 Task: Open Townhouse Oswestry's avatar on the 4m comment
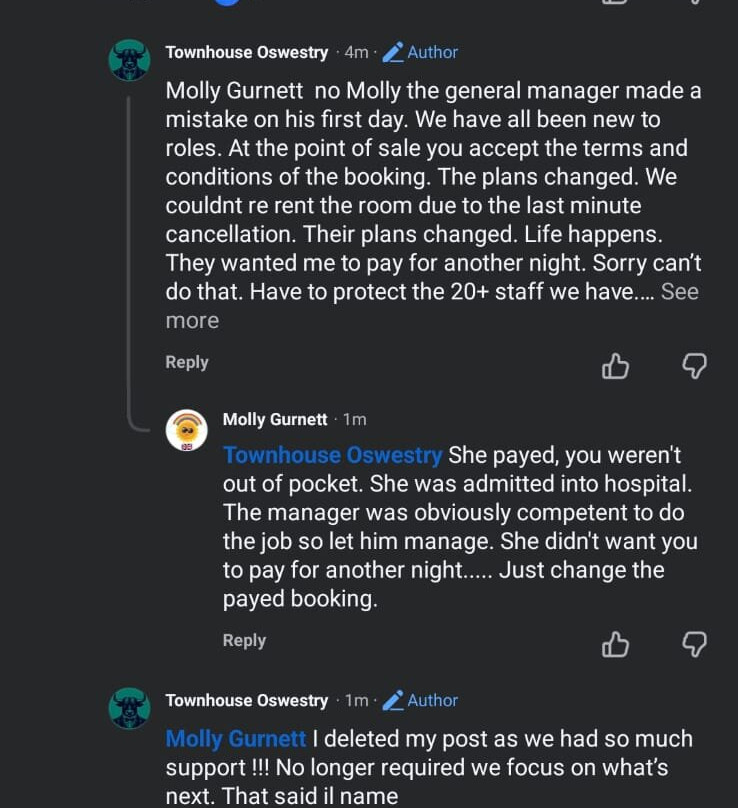(129, 60)
